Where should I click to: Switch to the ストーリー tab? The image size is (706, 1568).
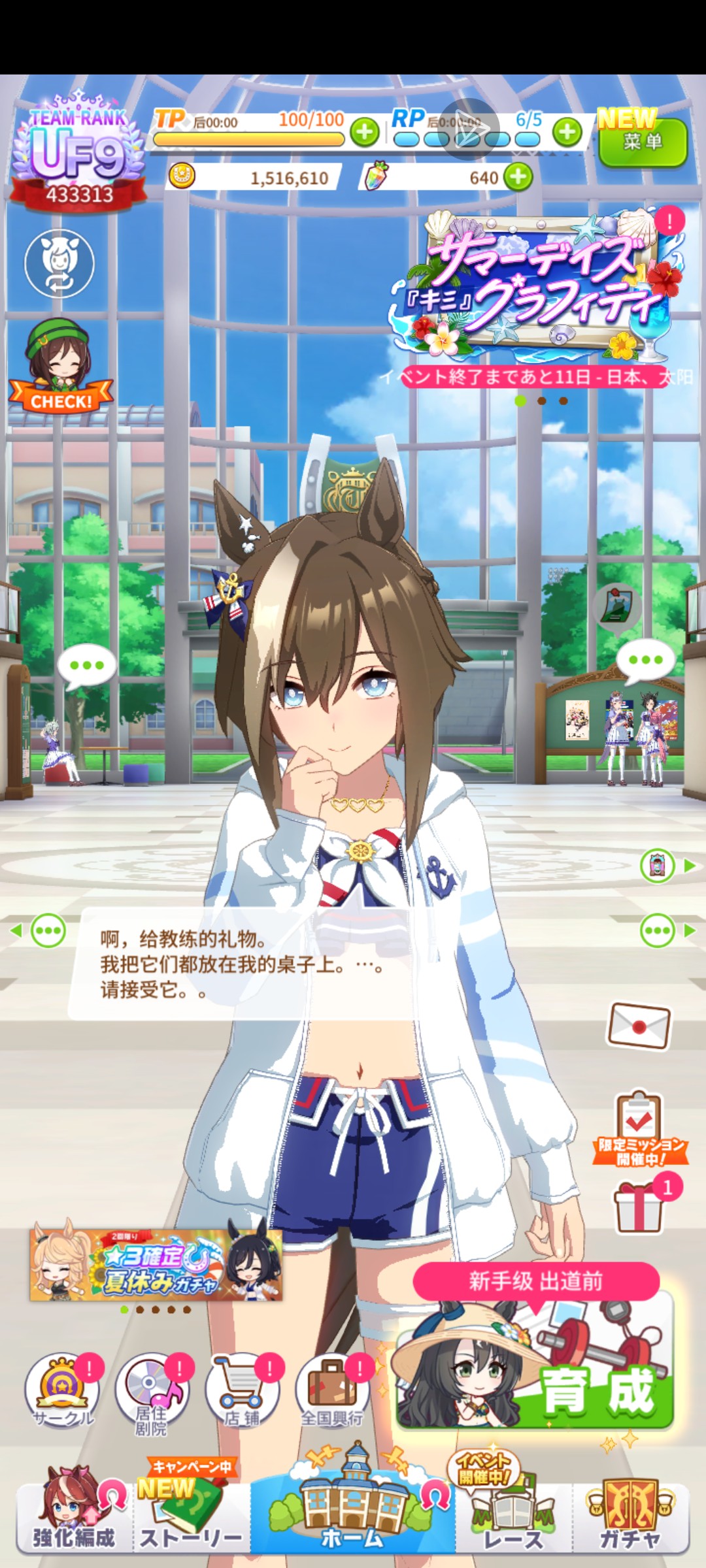pos(191,1517)
